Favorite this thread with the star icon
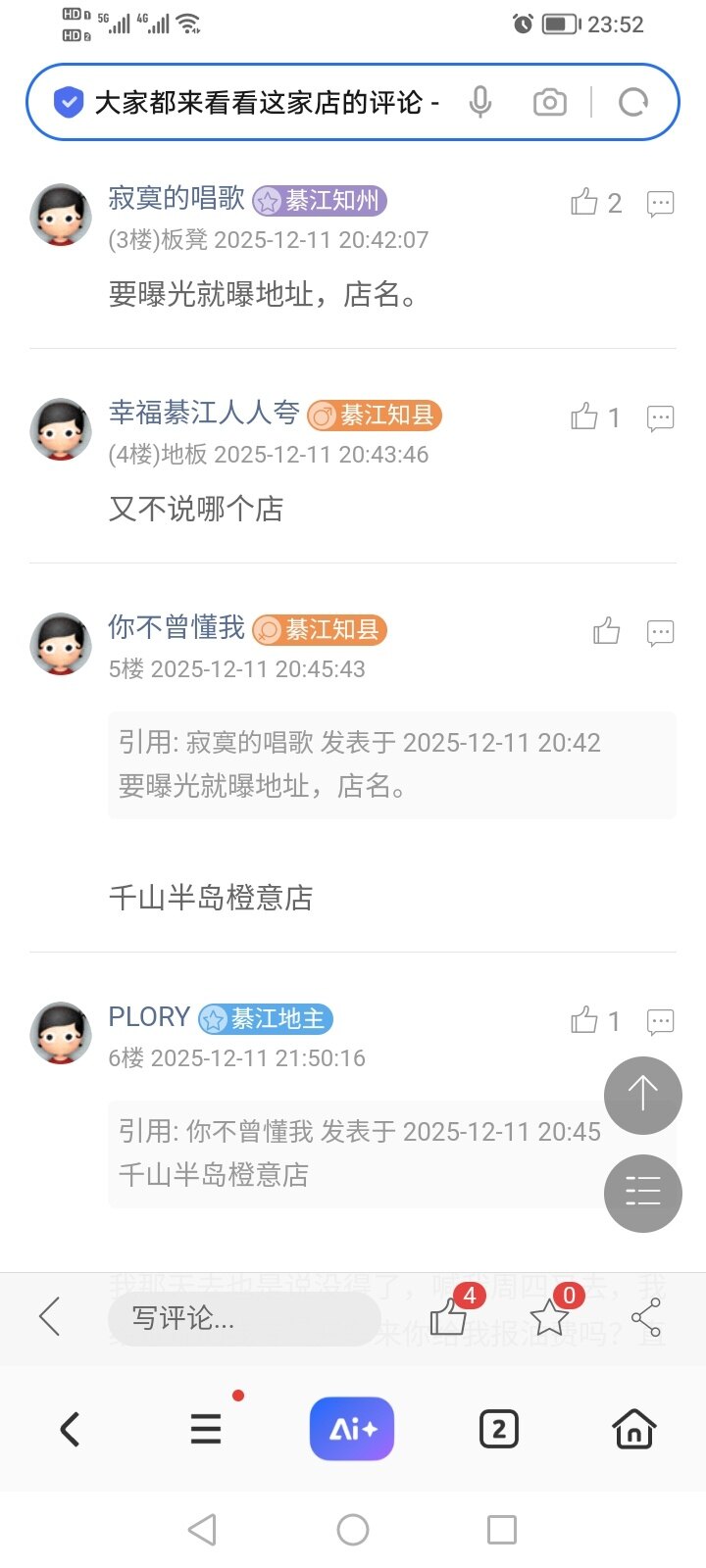Screen dimensions: 706x1568 (549, 1318)
